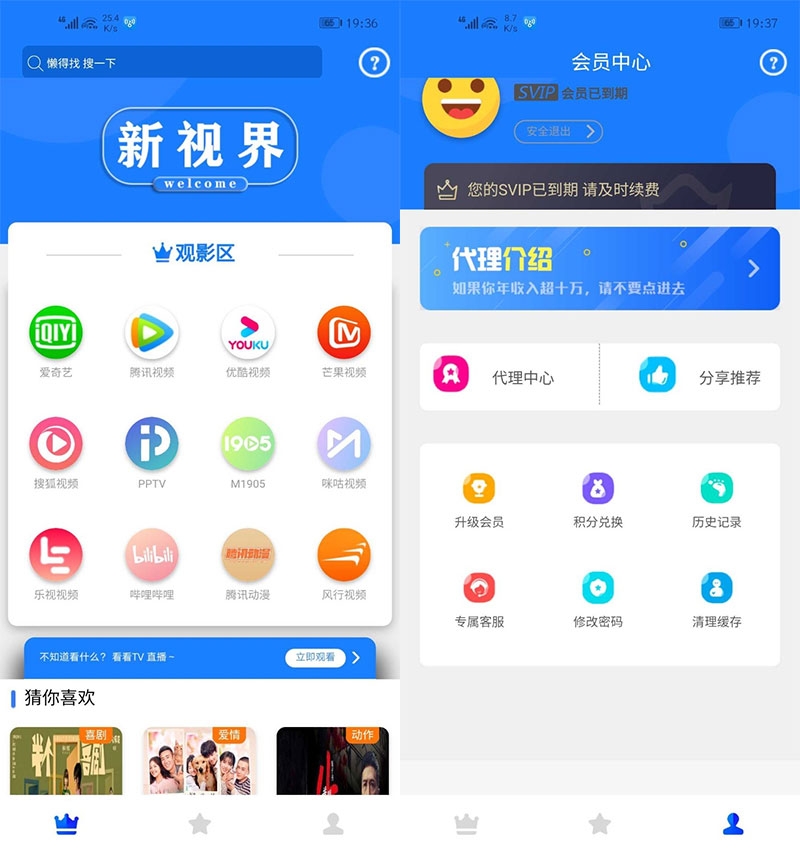
Task: Launch 搜狐视频
Action: (56, 444)
